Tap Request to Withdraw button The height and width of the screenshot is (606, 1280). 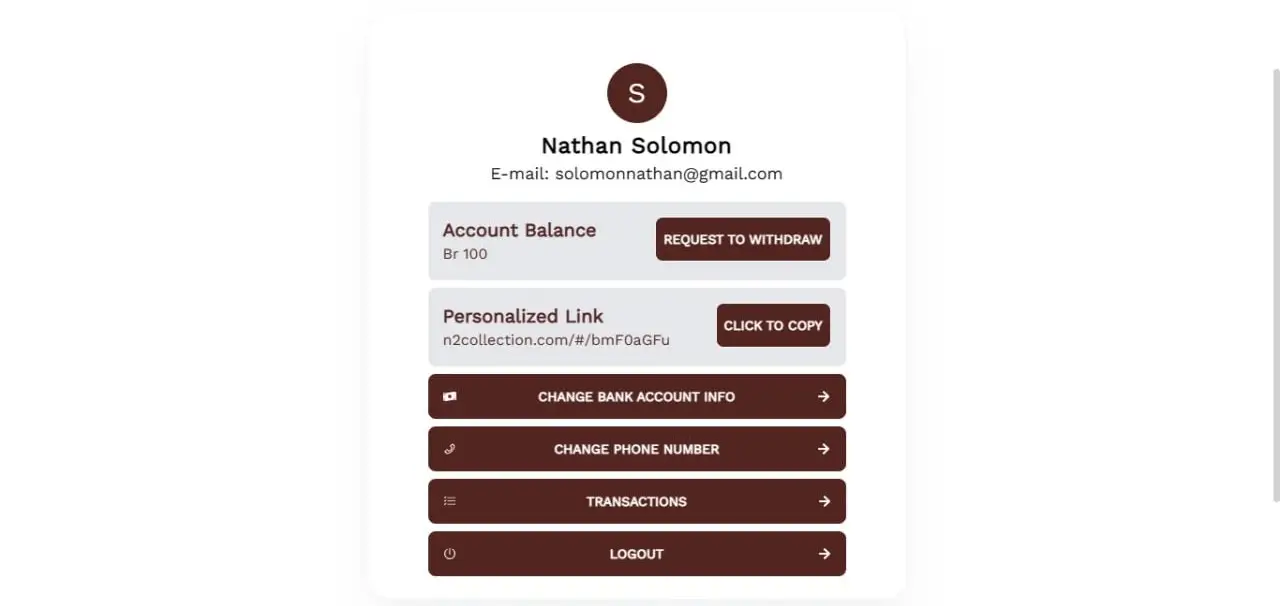click(742, 239)
